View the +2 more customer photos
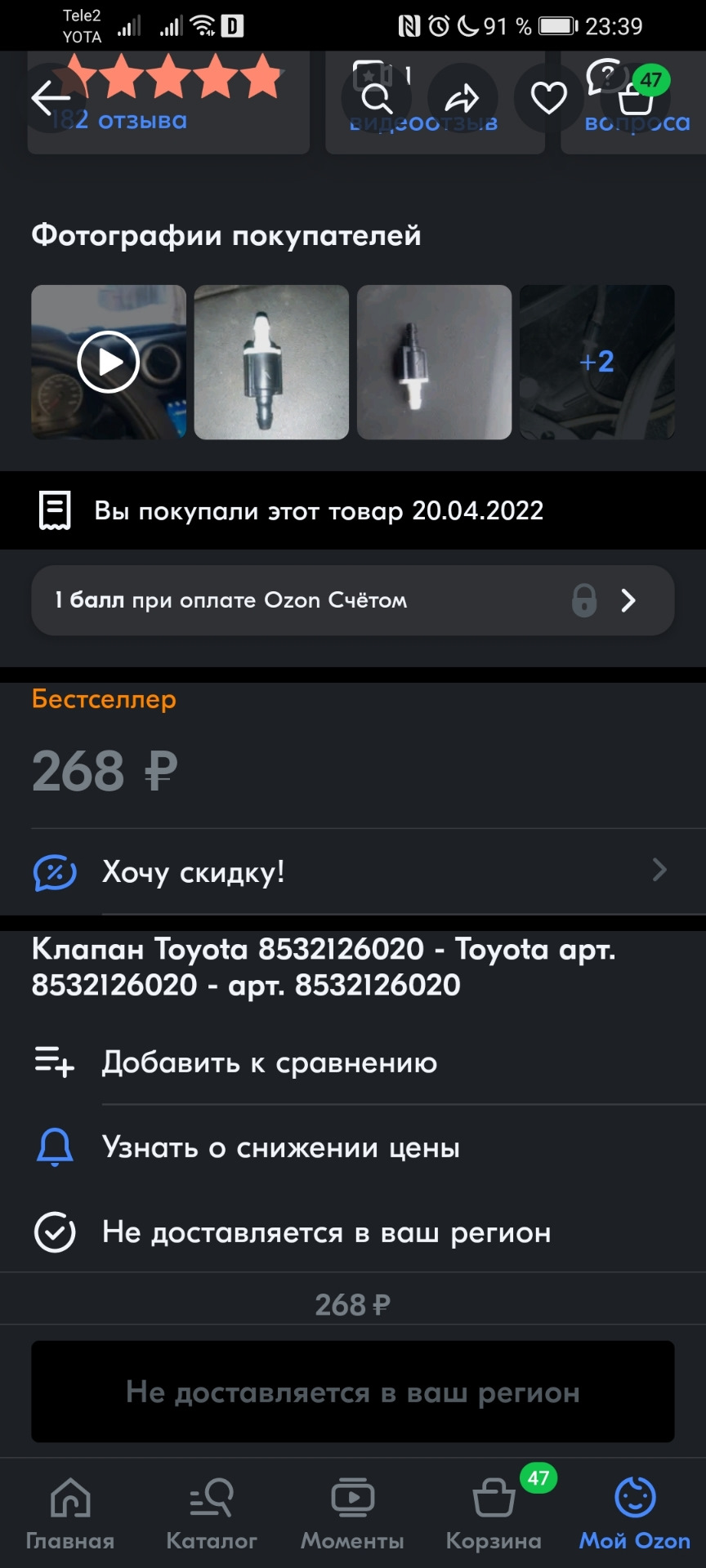The height and width of the screenshot is (1568, 706). tap(597, 362)
